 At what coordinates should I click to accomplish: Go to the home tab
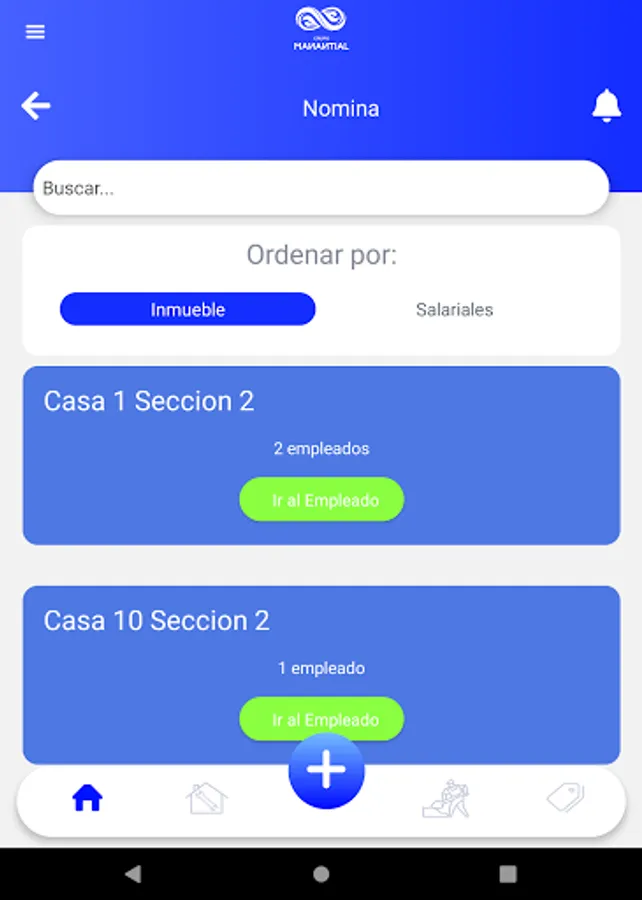[x=87, y=798]
